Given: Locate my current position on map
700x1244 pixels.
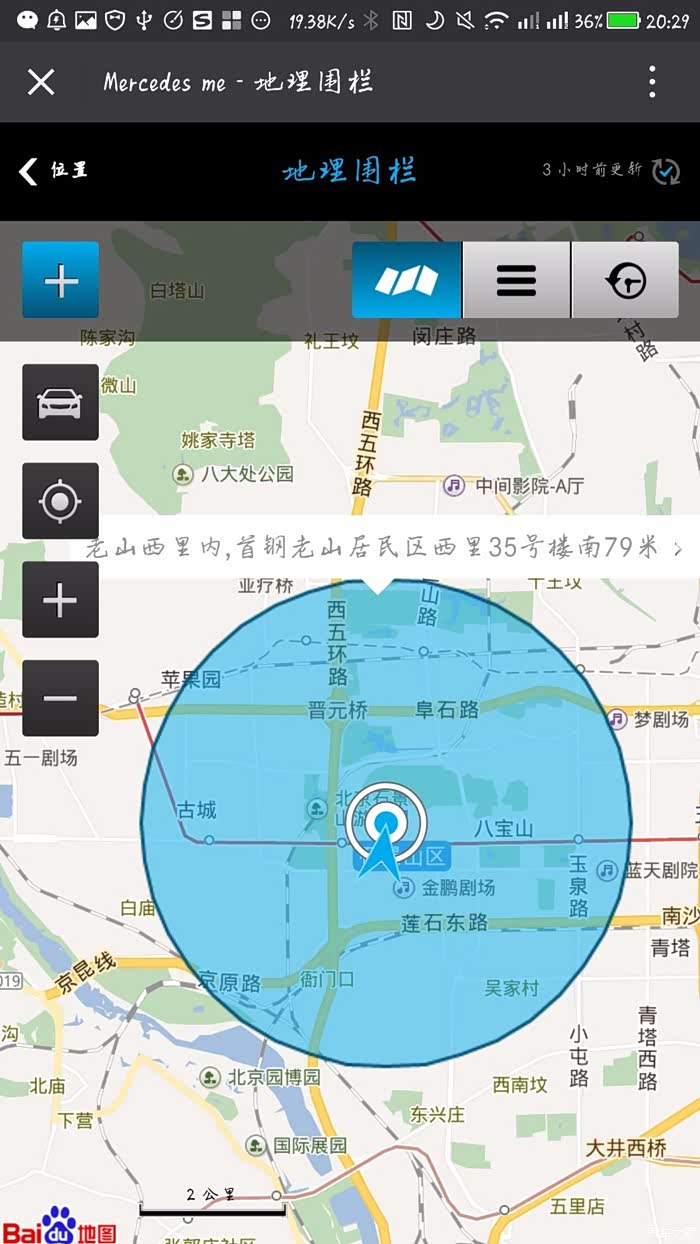Looking at the screenshot, I should pyautogui.click(x=60, y=500).
